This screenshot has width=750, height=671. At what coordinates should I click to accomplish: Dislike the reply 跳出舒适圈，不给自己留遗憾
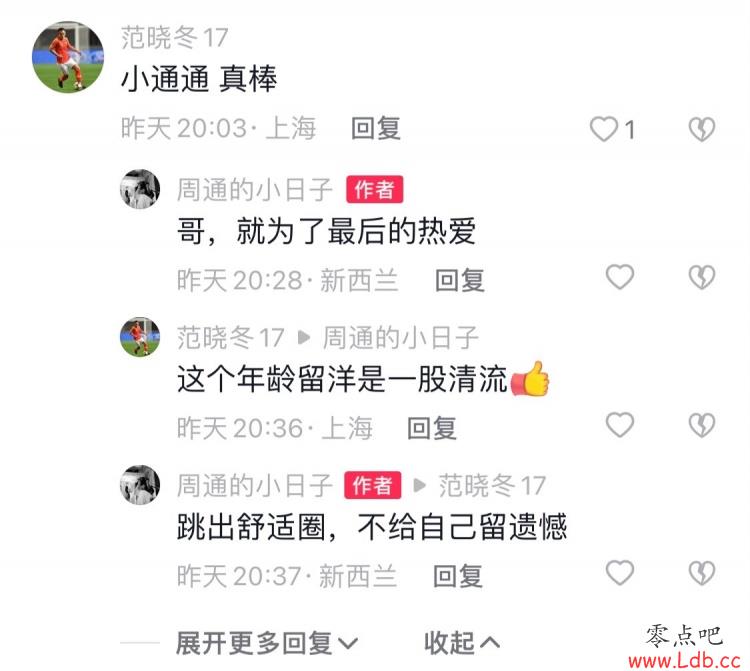pyautogui.click(x=702, y=573)
